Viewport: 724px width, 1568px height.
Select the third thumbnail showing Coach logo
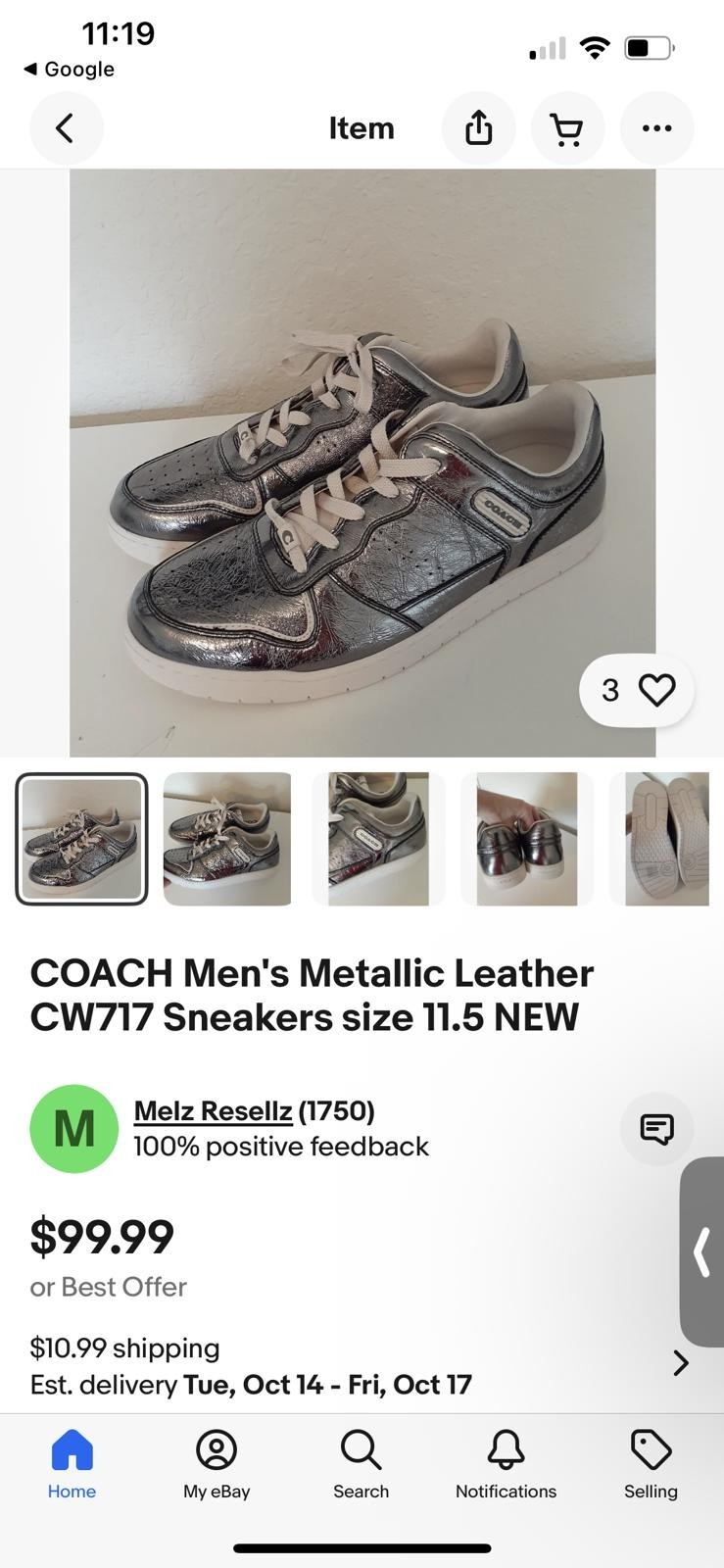click(x=378, y=839)
